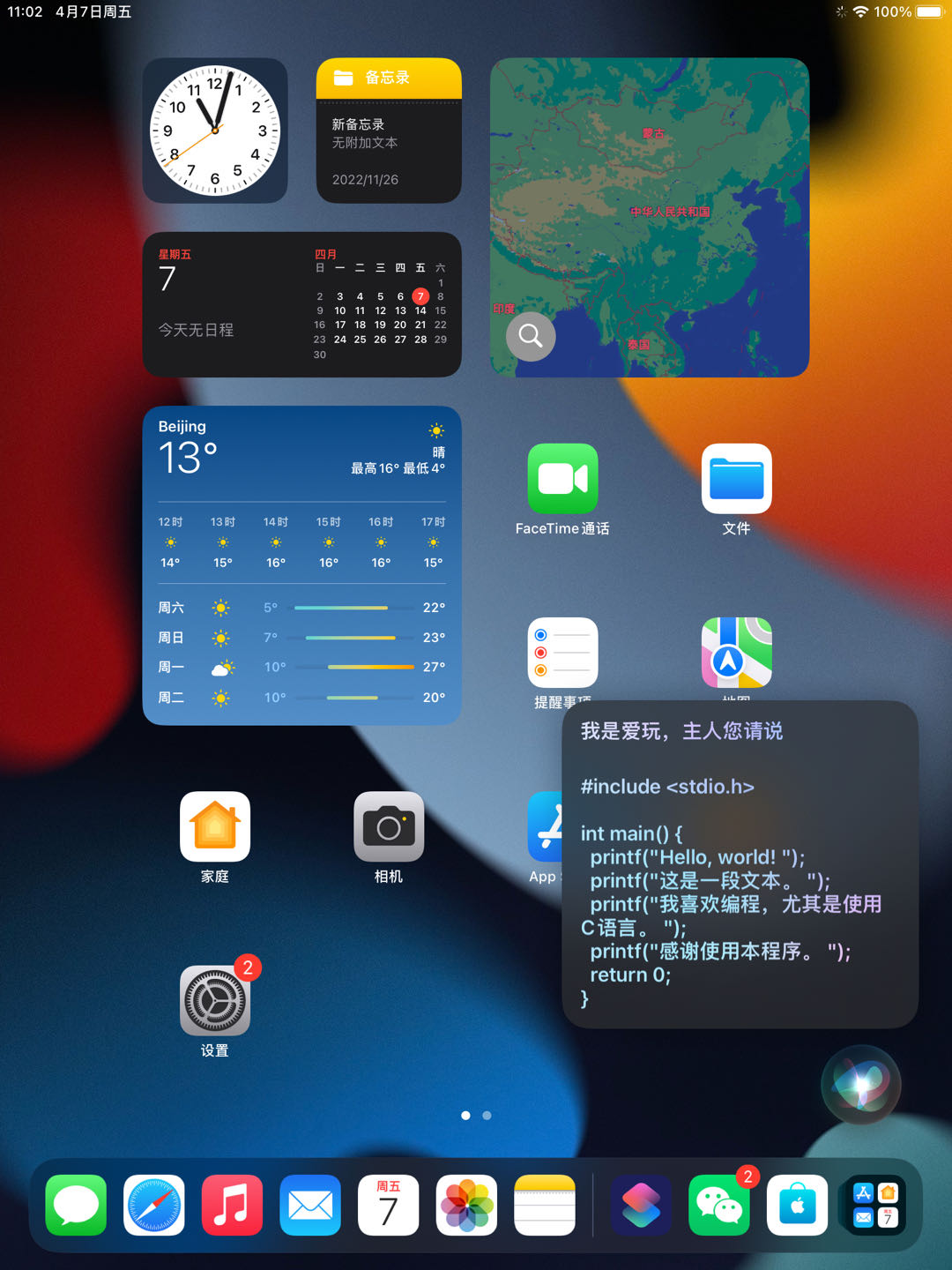Launch Safari from the dock
Image resolution: width=952 pixels, height=1270 pixels.
pos(154,1205)
